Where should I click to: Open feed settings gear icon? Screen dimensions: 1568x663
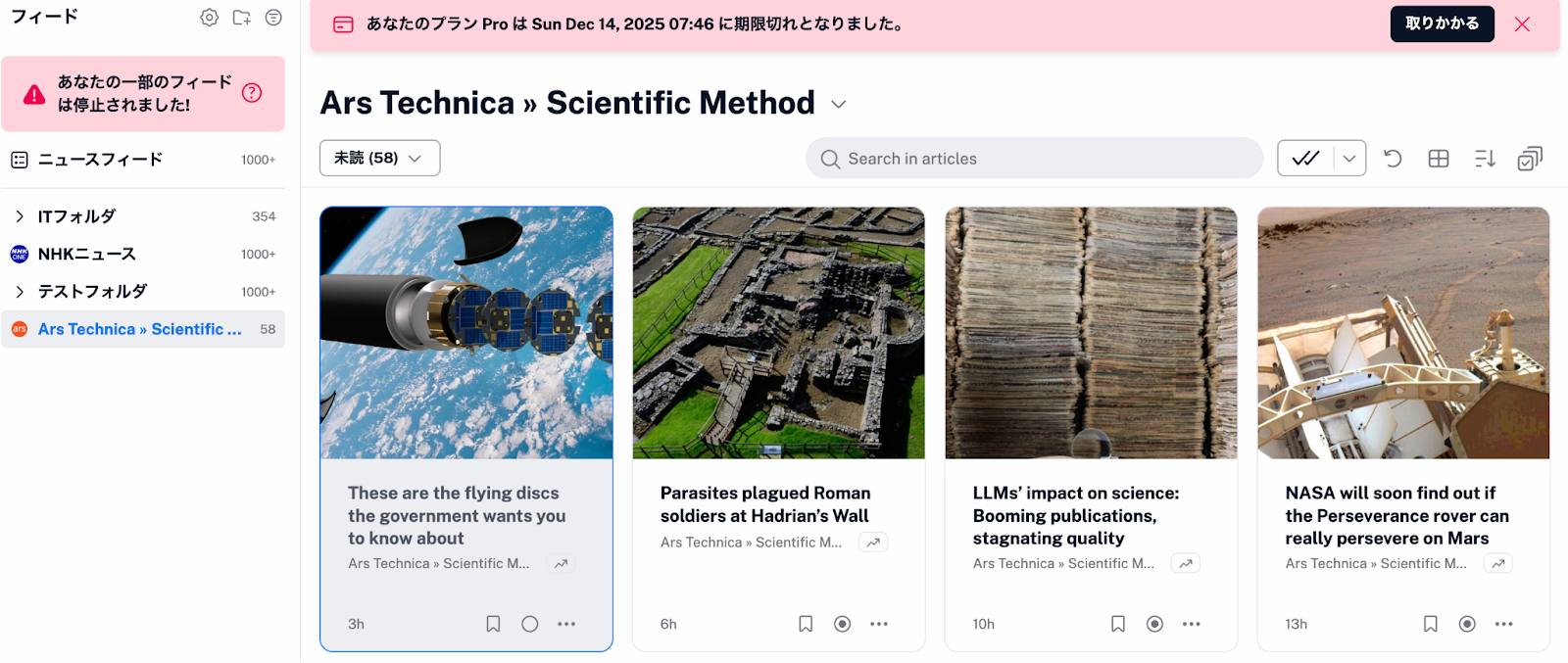point(209,18)
